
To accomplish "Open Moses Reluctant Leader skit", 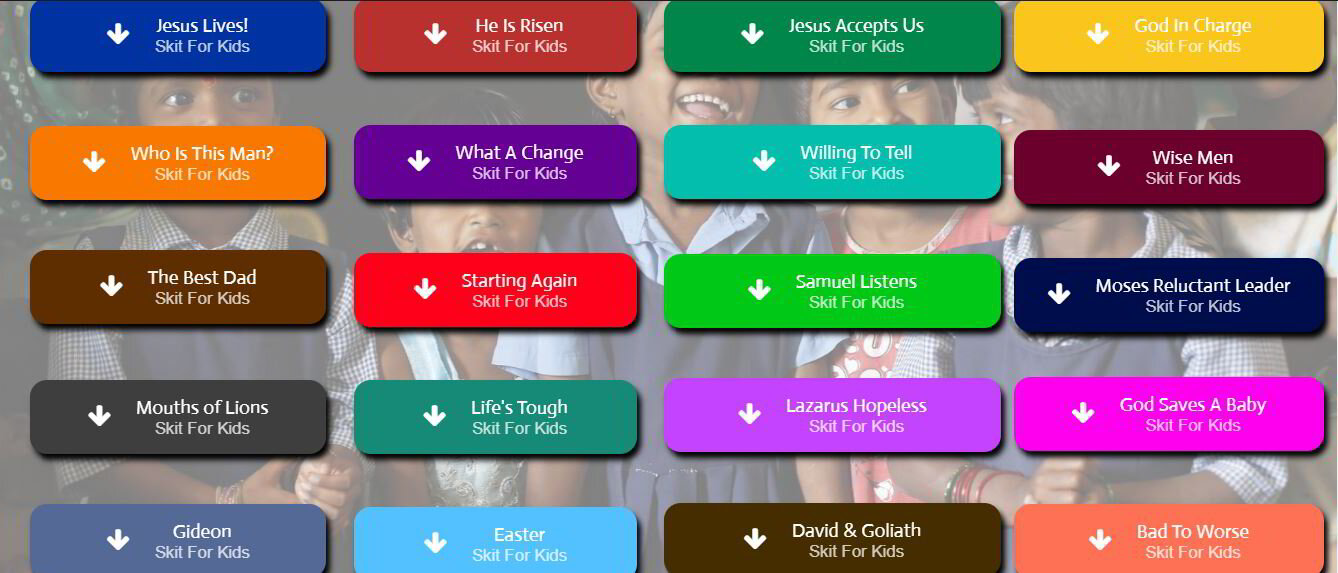I will tap(1168, 295).
